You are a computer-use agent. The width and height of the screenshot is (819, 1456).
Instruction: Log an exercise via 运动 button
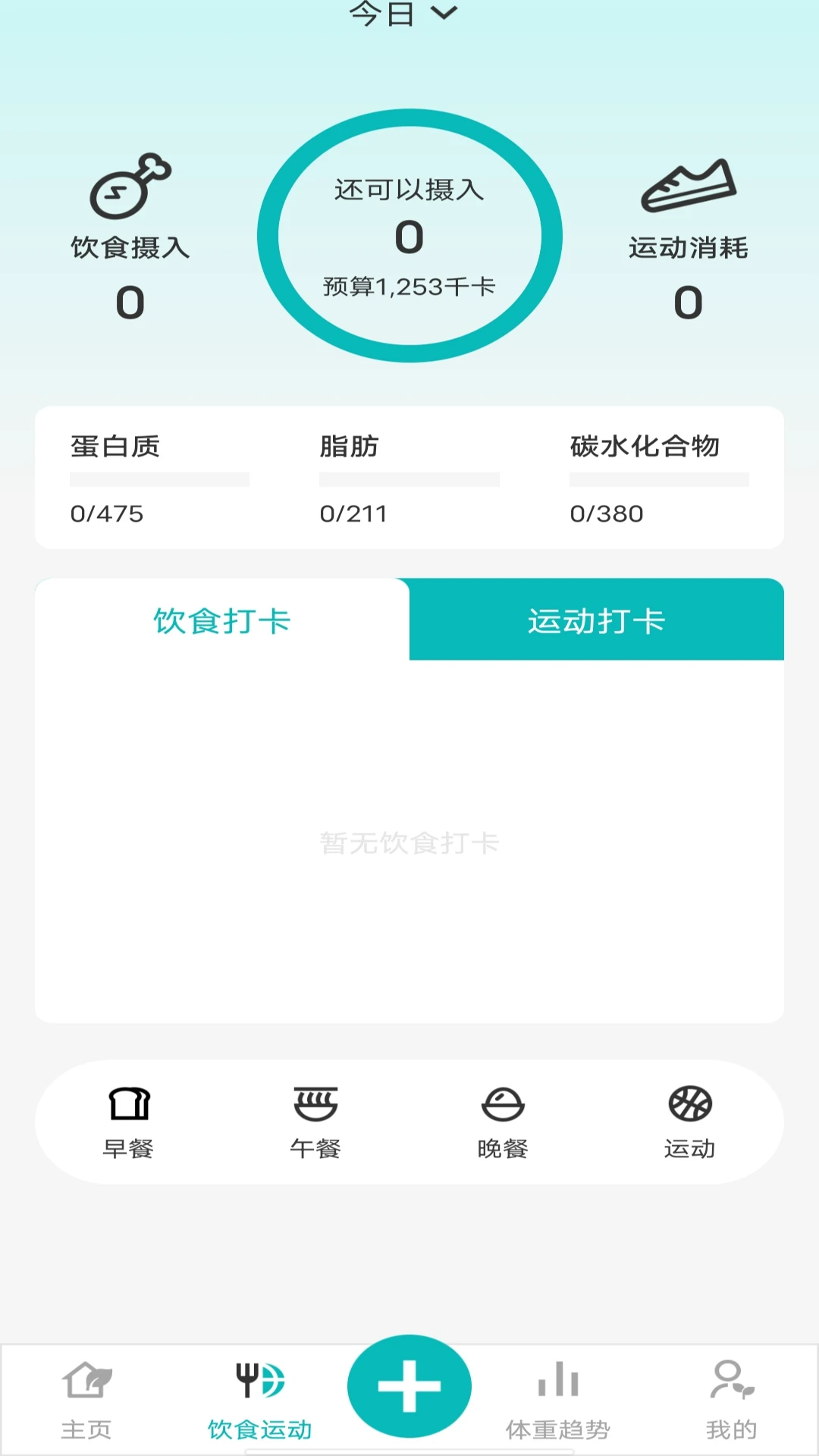tap(690, 1122)
